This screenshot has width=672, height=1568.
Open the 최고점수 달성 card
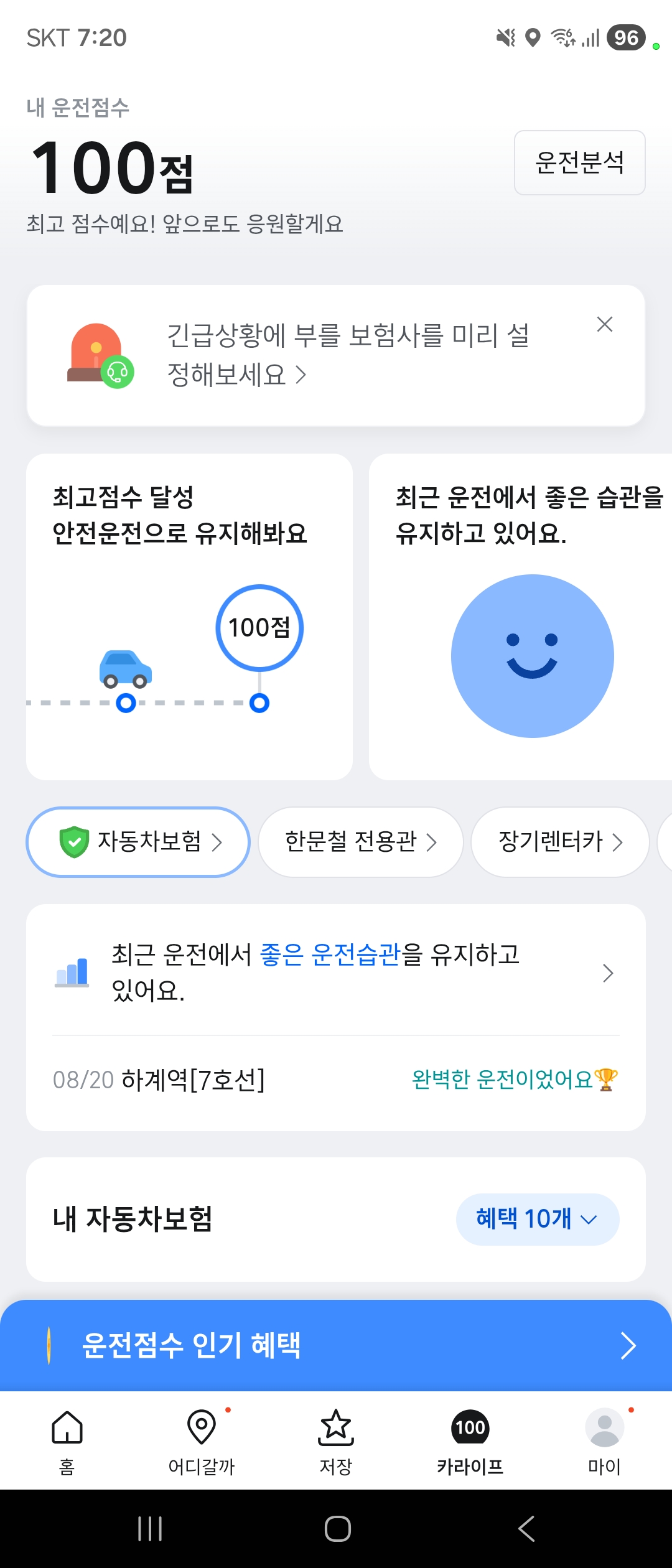click(x=189, y=616)
